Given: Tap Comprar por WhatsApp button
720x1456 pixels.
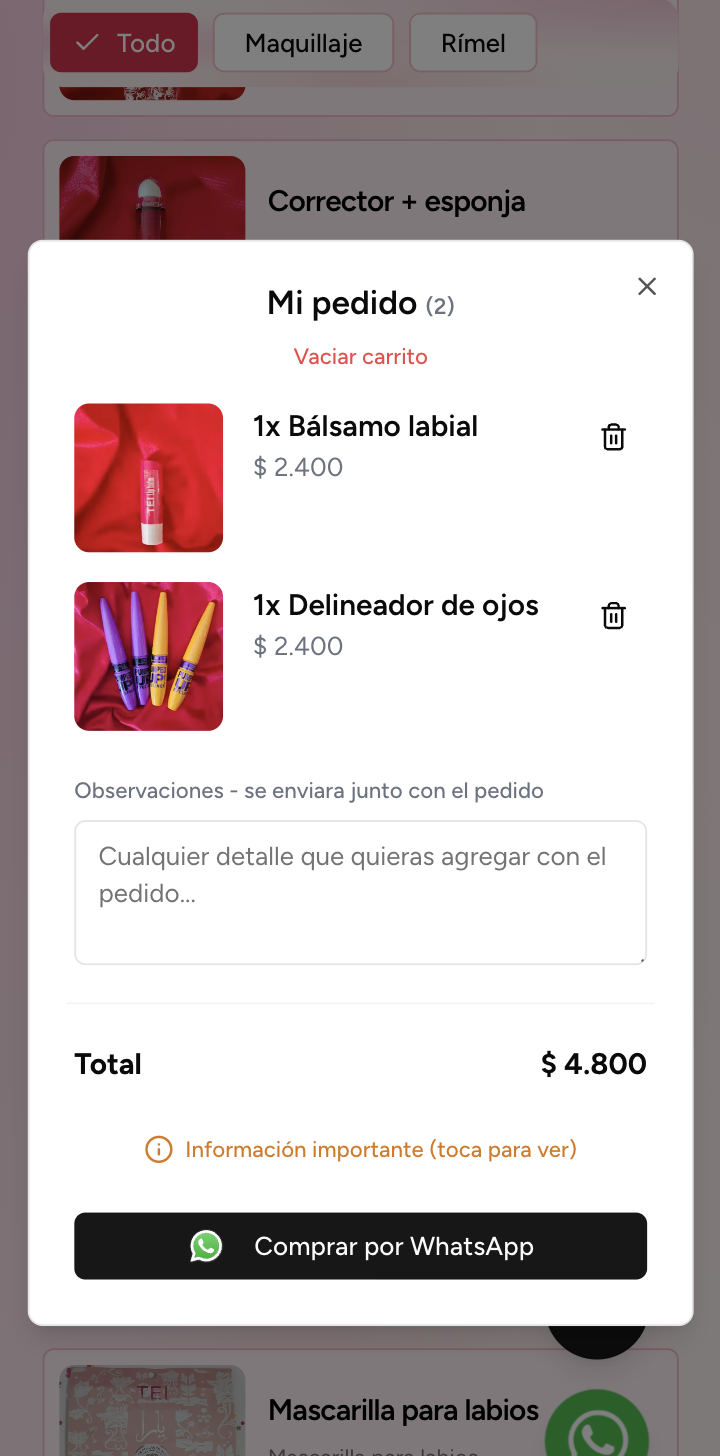Looking at the screenshot, I should [x=360, y=1246].
